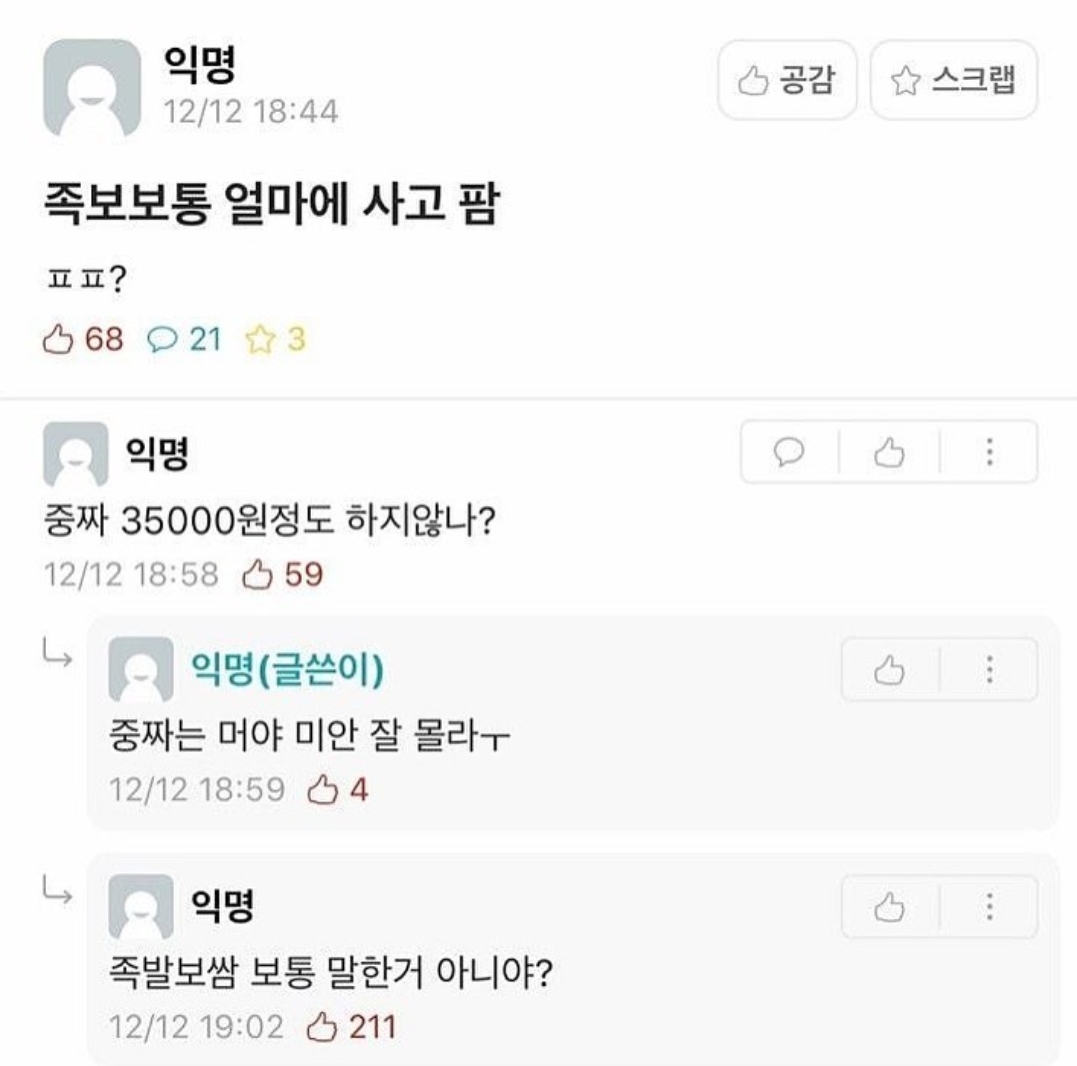
Task: Open more options on 족발보쌈 reply
Action: coord(989,907)
